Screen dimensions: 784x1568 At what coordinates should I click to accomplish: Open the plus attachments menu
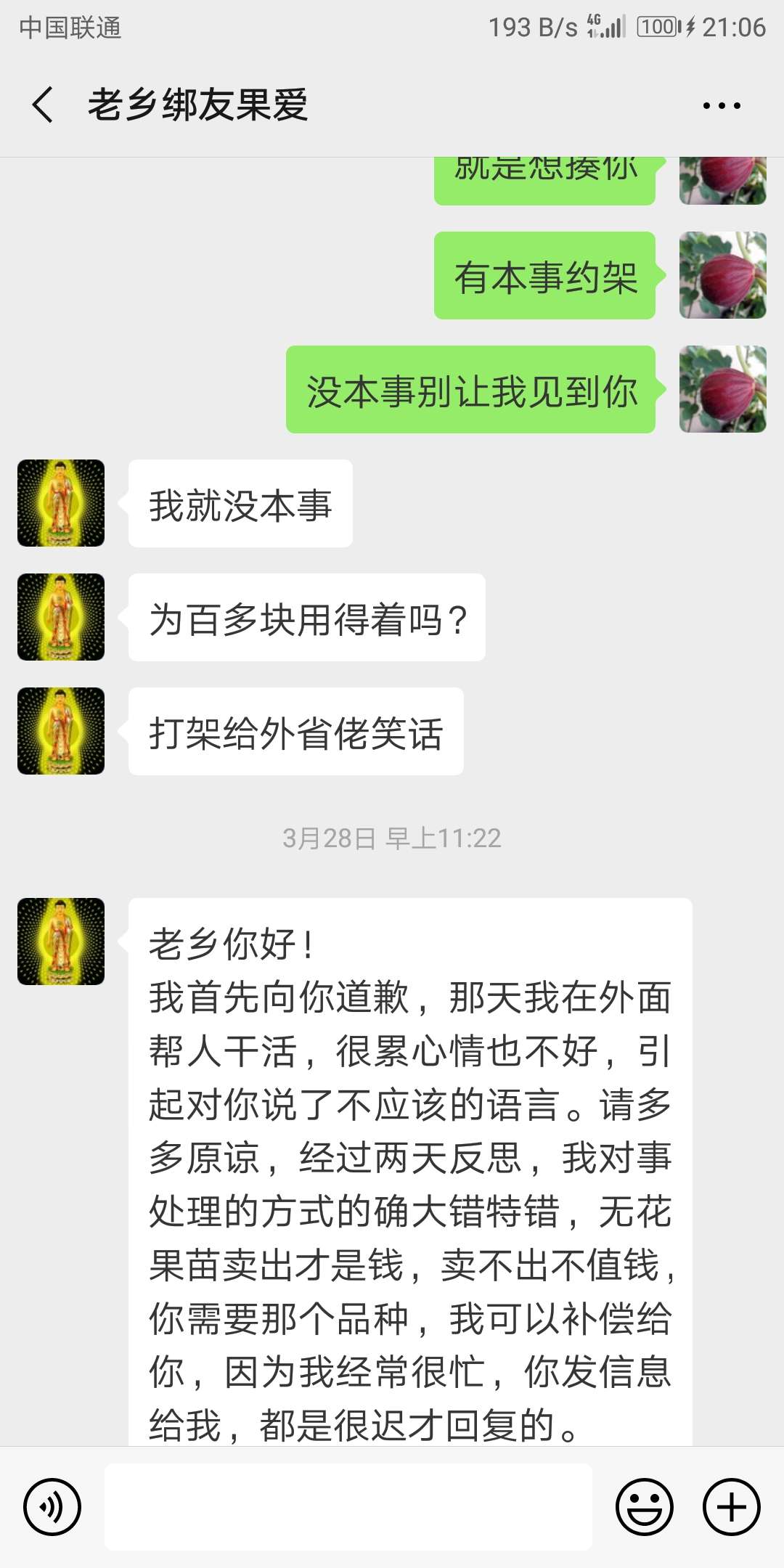[732, 1506]
